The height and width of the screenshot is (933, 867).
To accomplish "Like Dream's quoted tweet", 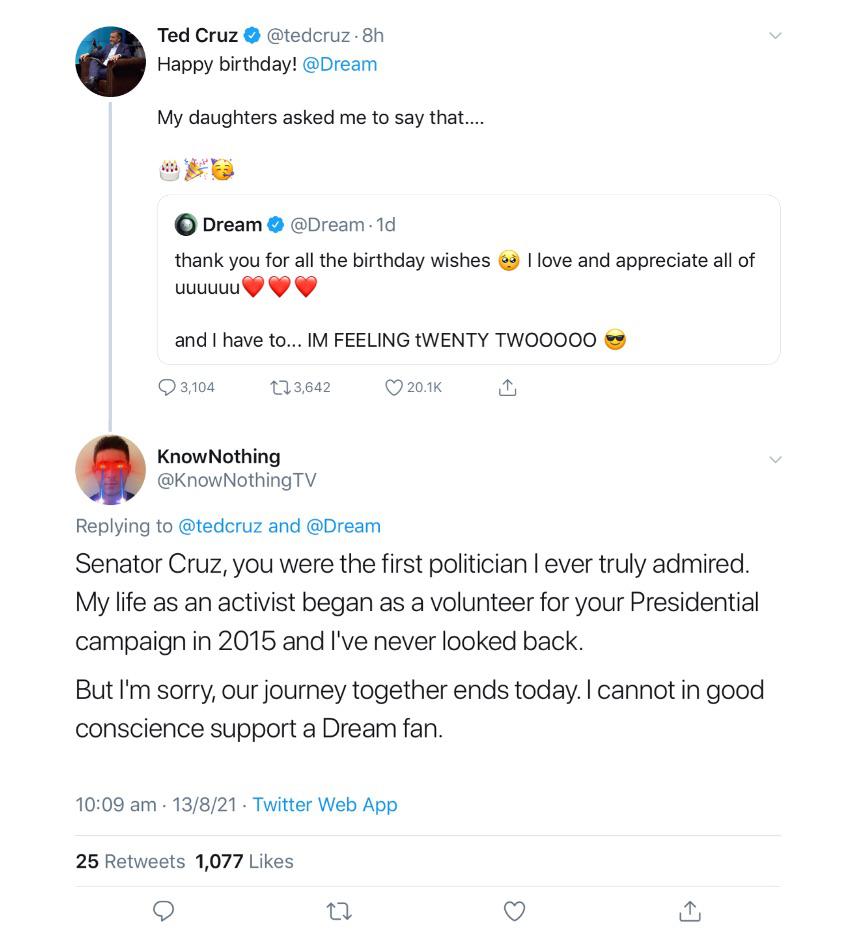I will (395, 387).
